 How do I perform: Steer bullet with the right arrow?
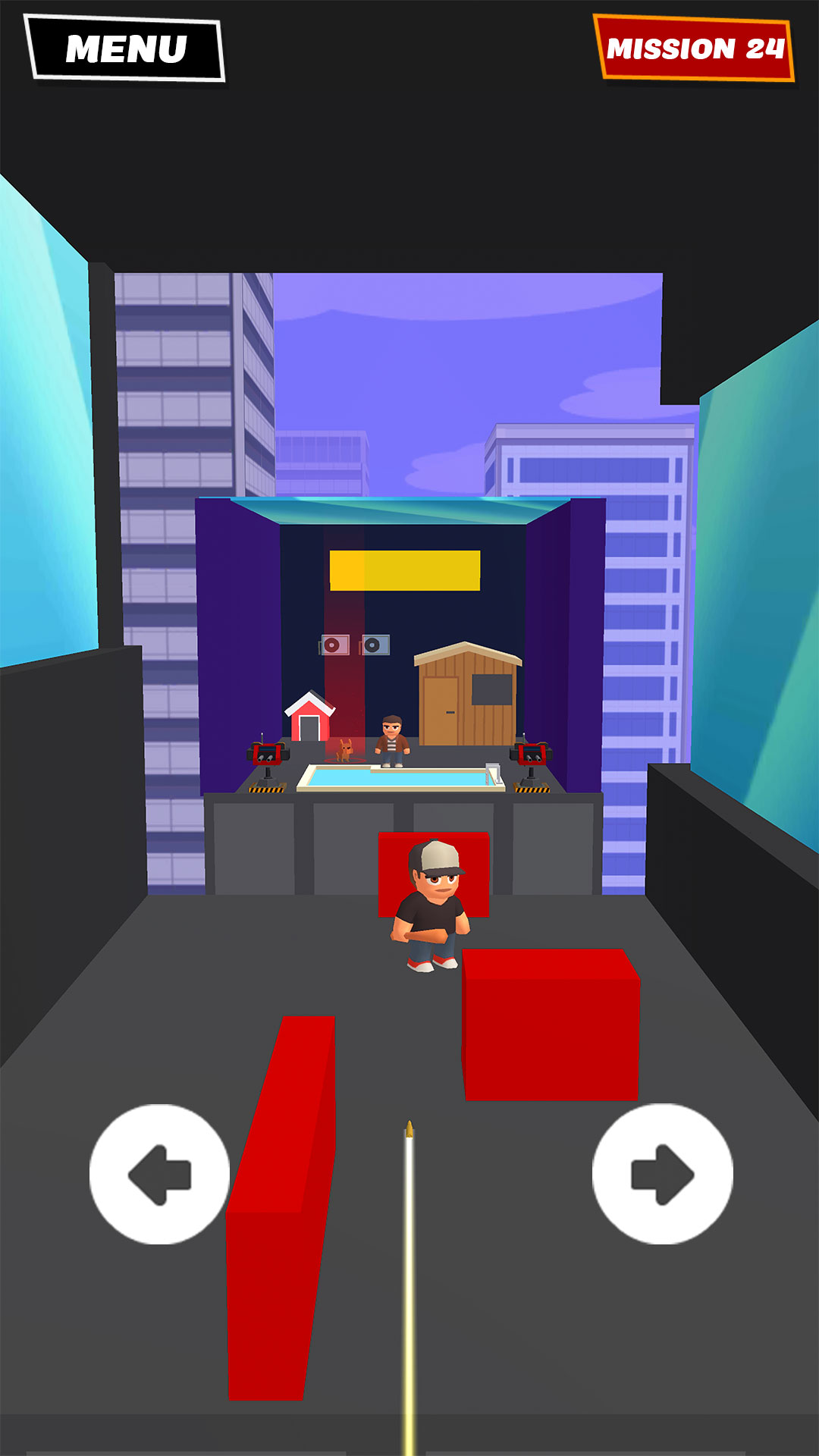click(x=662, y=1174)
